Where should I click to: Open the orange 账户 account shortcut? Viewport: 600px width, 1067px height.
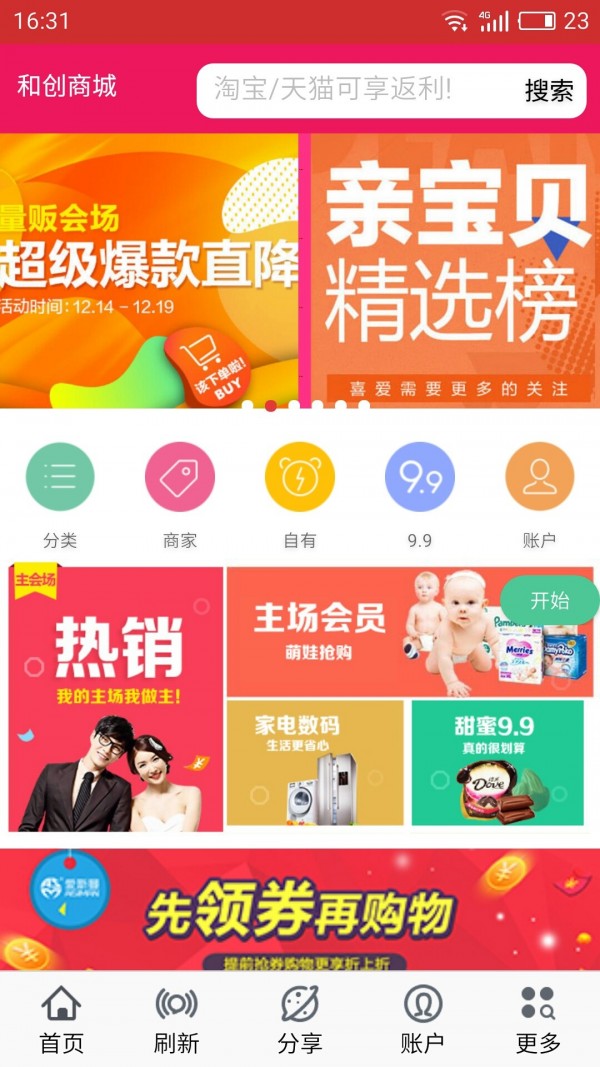[x=539, y=476]
